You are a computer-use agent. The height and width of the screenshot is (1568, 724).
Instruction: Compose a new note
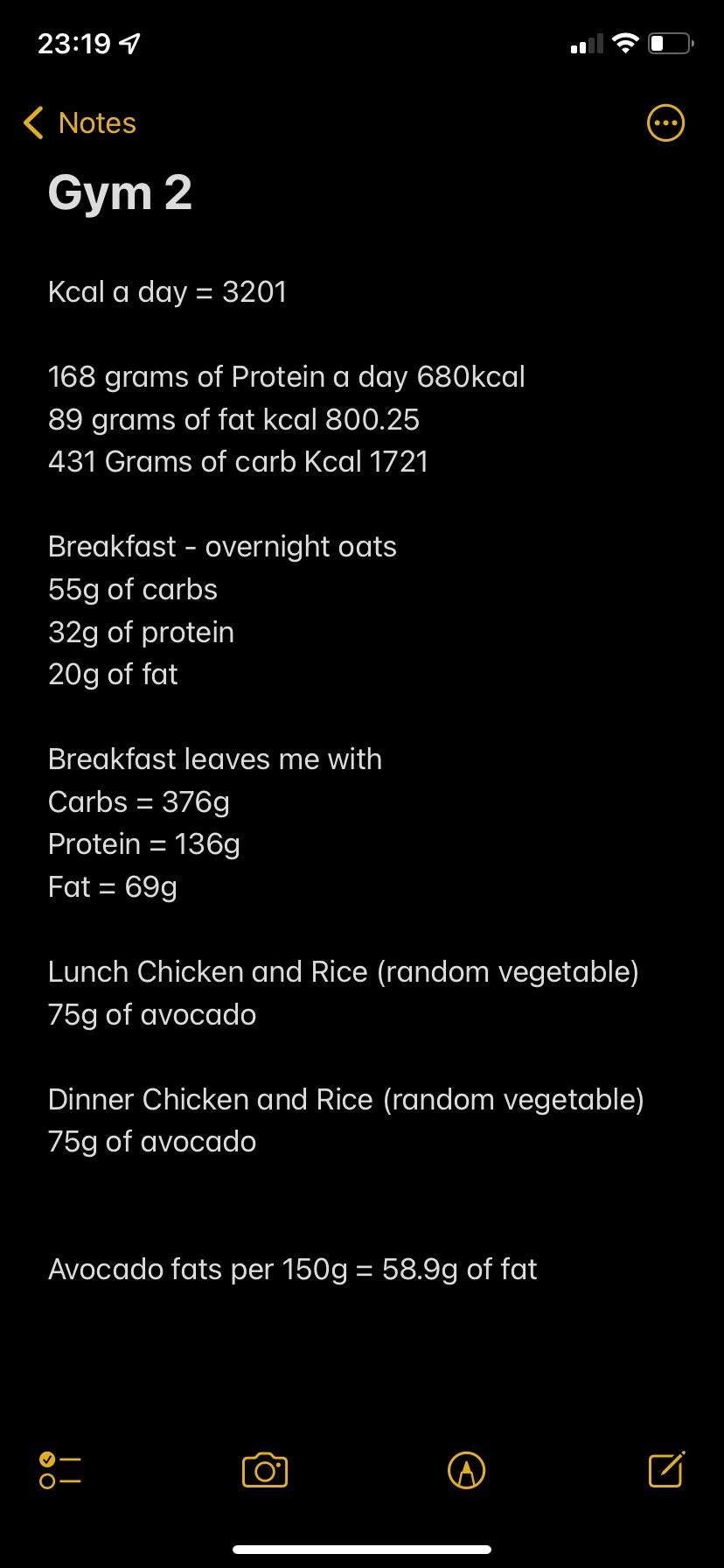coord(666,1469)
